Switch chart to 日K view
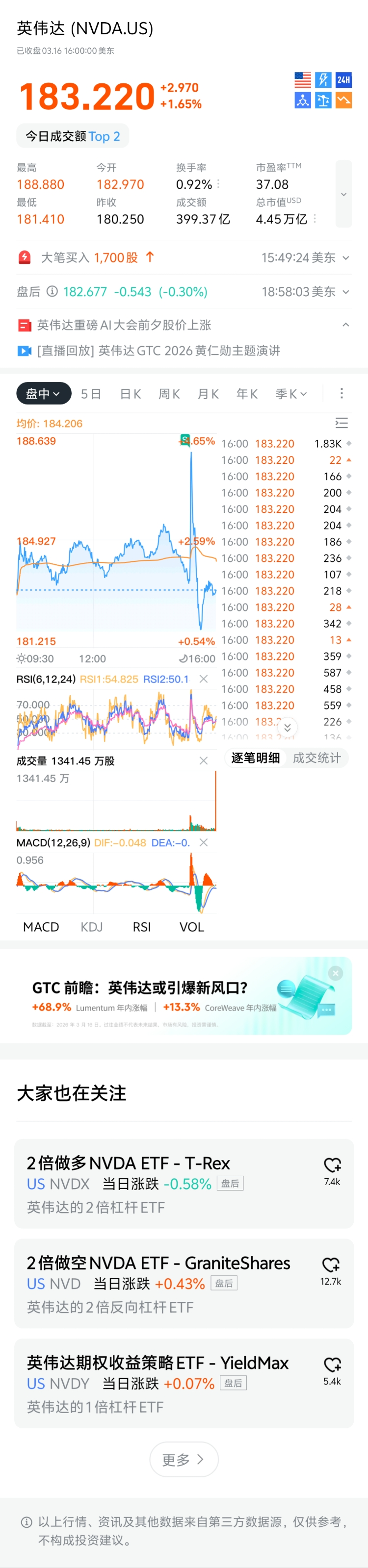Screen dimensions: 368x1568 (131, 394)
